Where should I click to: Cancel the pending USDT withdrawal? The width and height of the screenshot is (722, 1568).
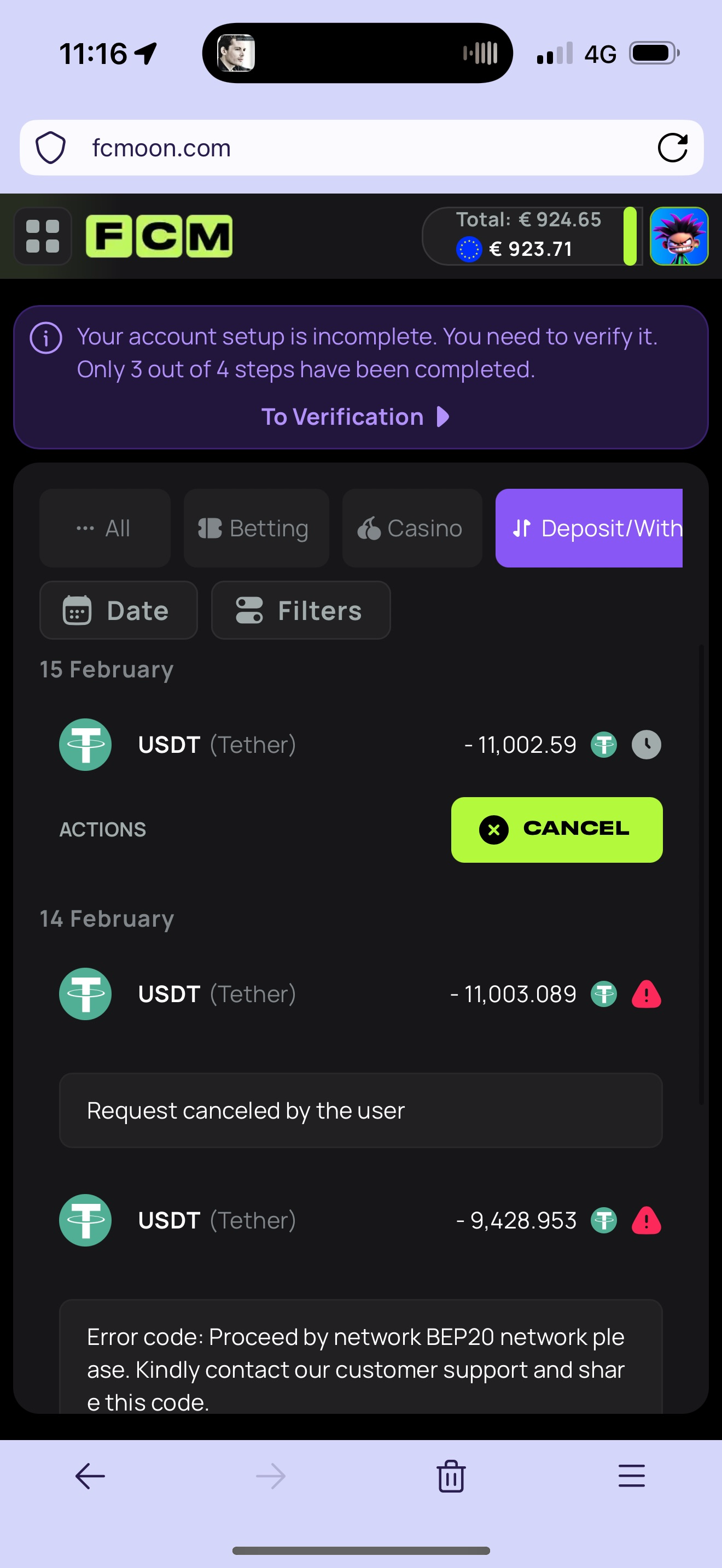click(556, 829)
